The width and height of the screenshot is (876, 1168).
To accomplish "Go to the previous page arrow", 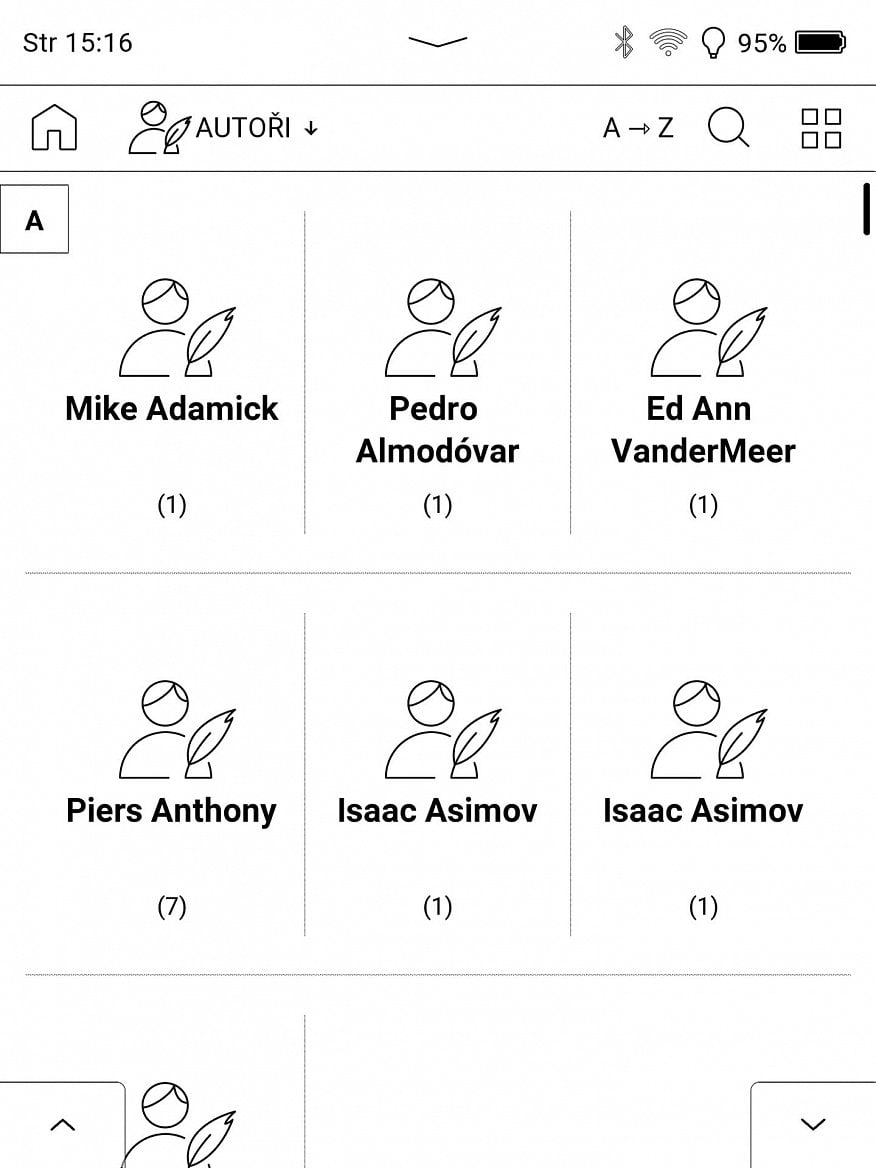I will click(x=62, y=1125).
